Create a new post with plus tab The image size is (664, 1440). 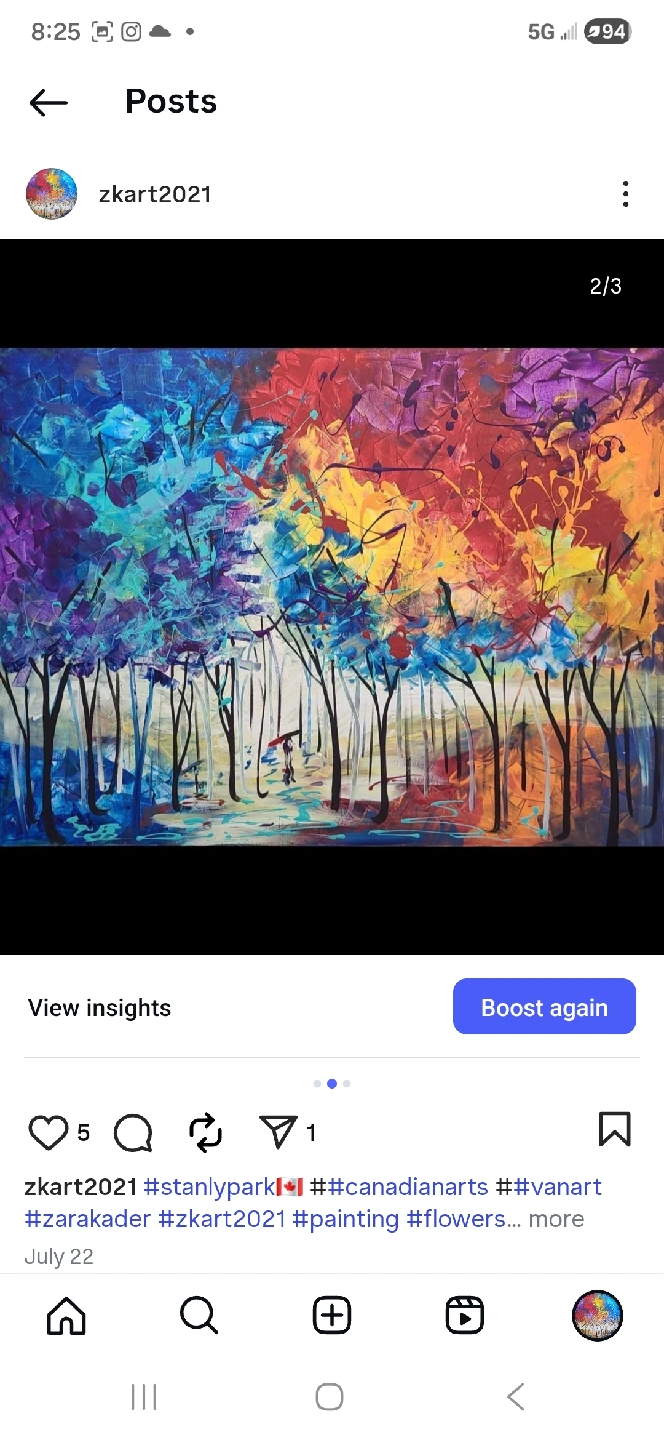(x=332, y=1316)
